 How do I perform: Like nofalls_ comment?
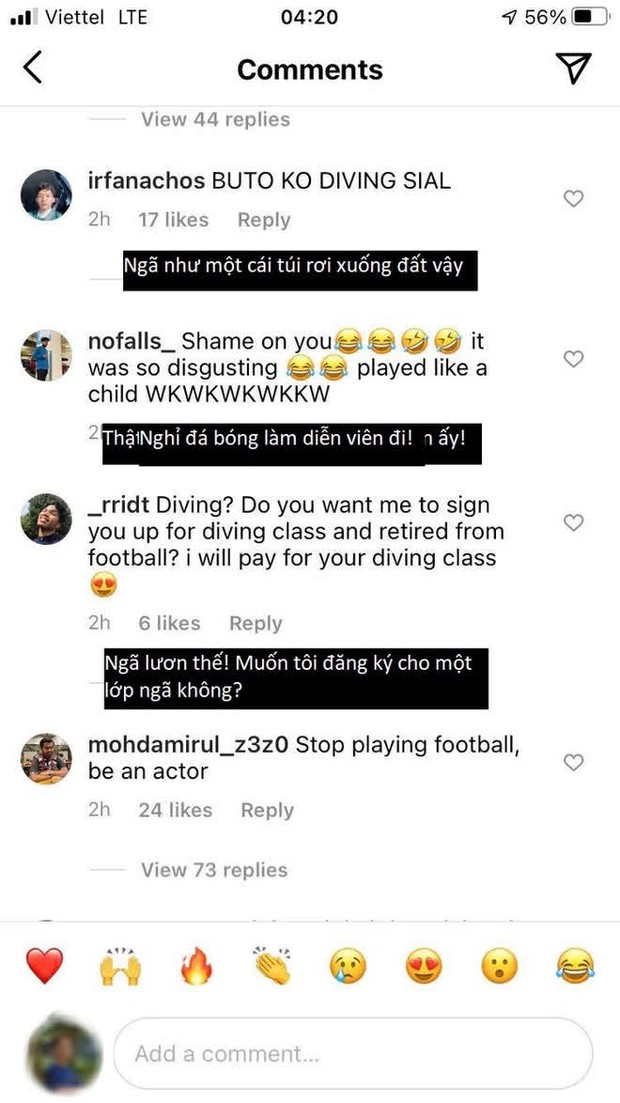tap(573, 359)
